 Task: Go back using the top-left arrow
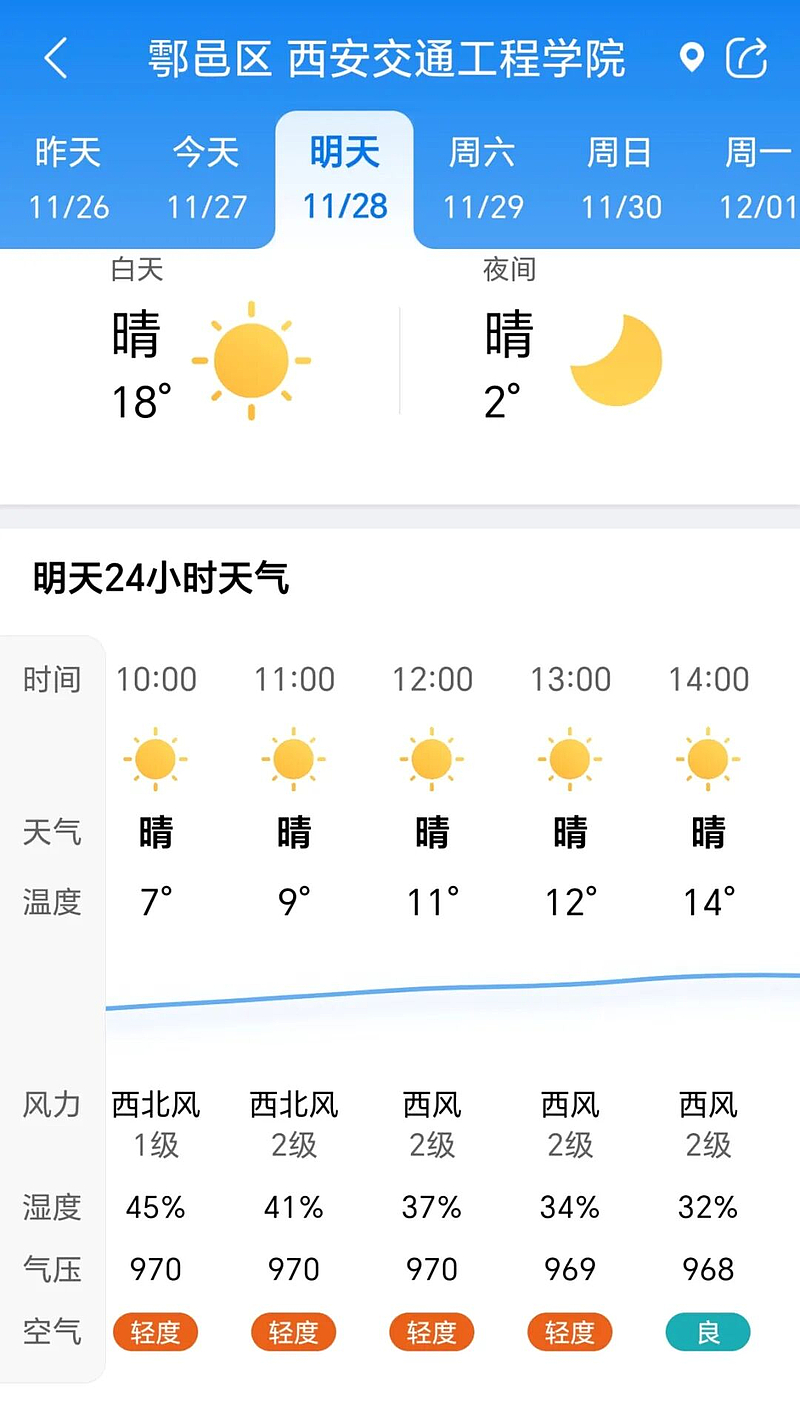(x=56, y=58)
